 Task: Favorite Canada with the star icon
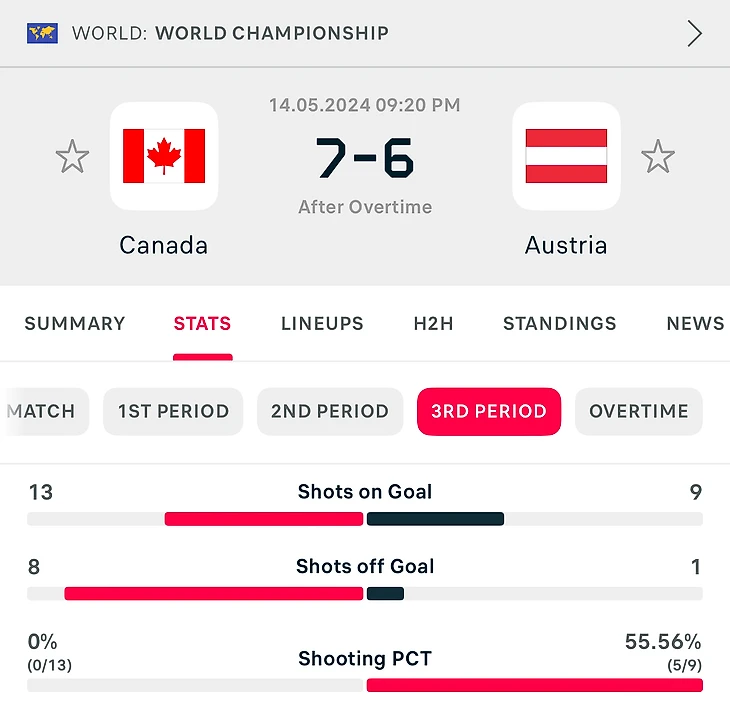(x=72, y=157)
